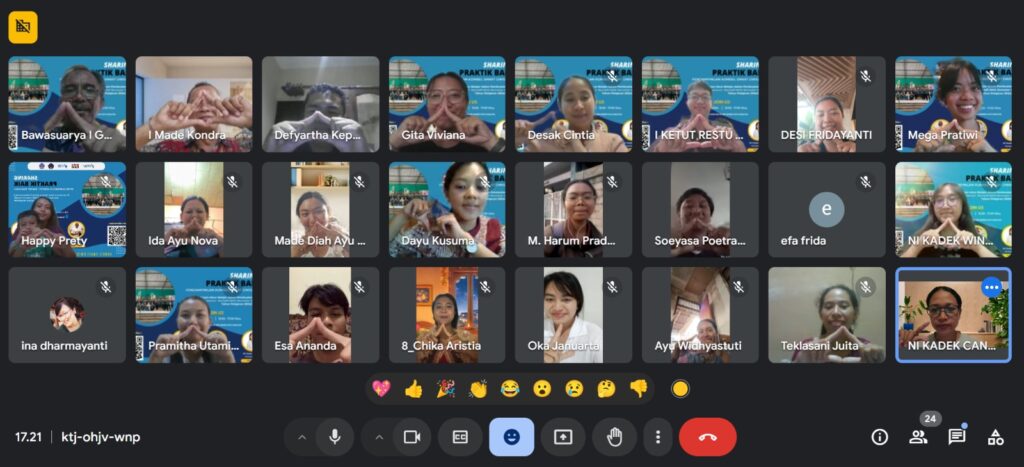1024x467 pixels.
Task: Start presenting your screen
Action: point(563,437)
